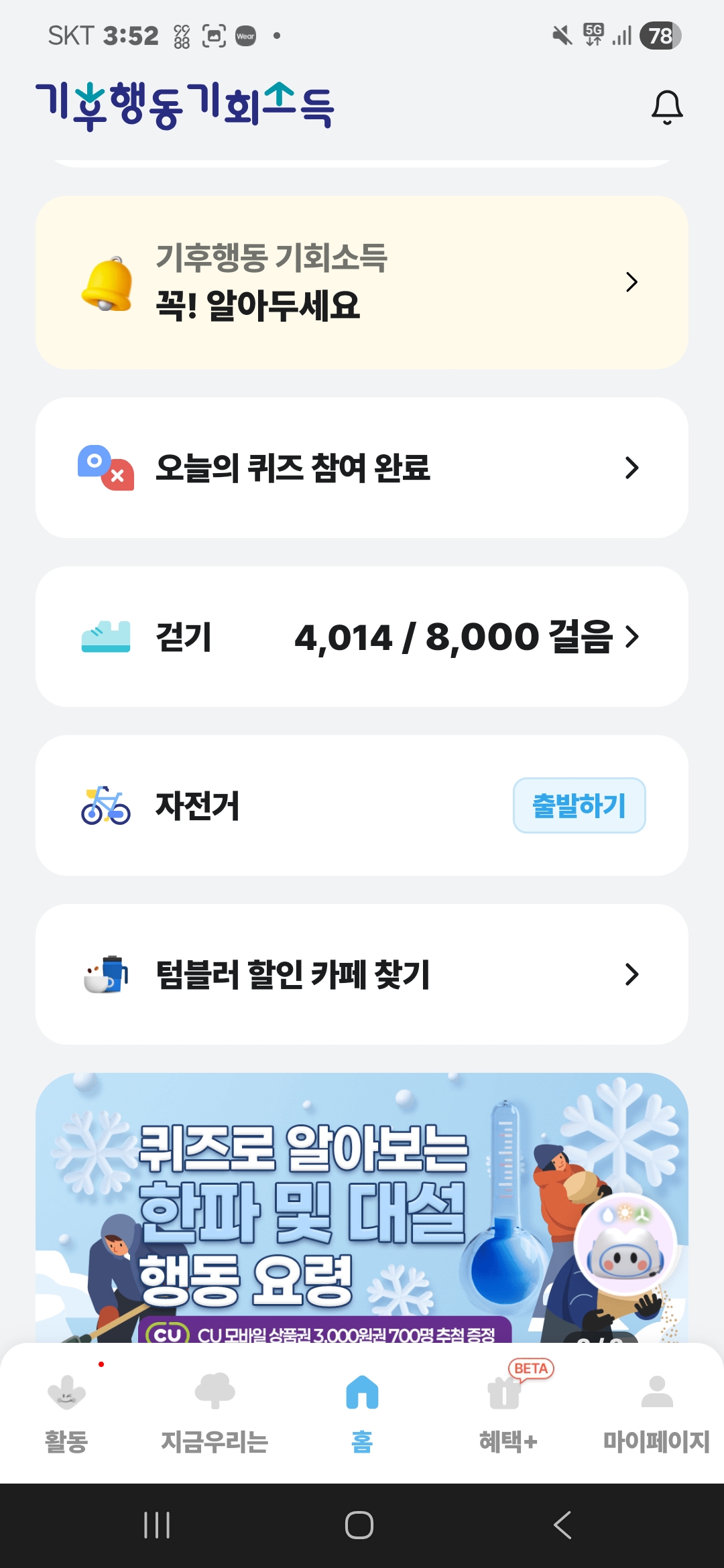The image size is (724, 1568).
Task: Open the recent apps view
Action: tap(157, 1525)
